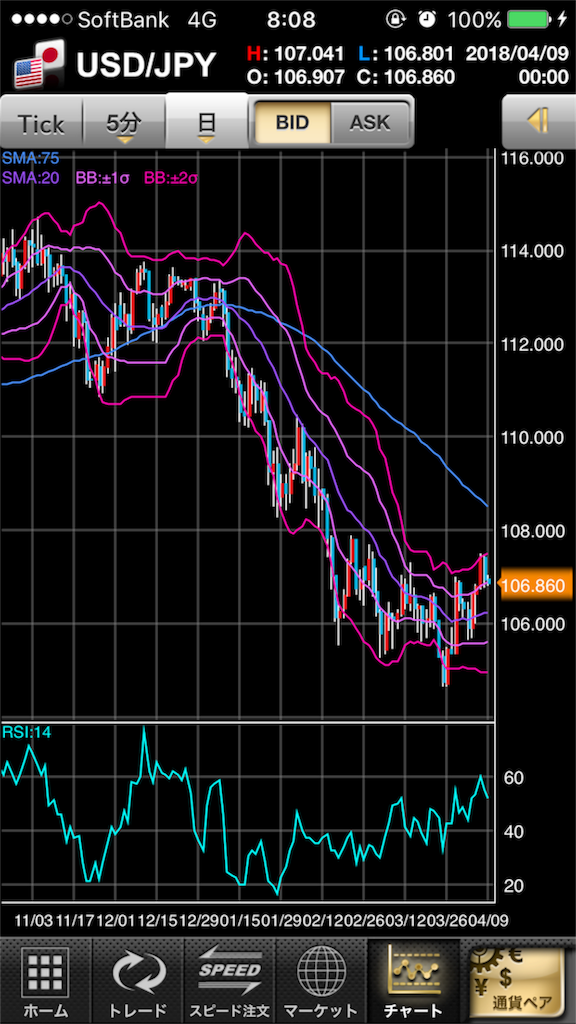The image size is (576, 1024).
Task: Go to the ホーム tab
Action: (x=46, y=982)
